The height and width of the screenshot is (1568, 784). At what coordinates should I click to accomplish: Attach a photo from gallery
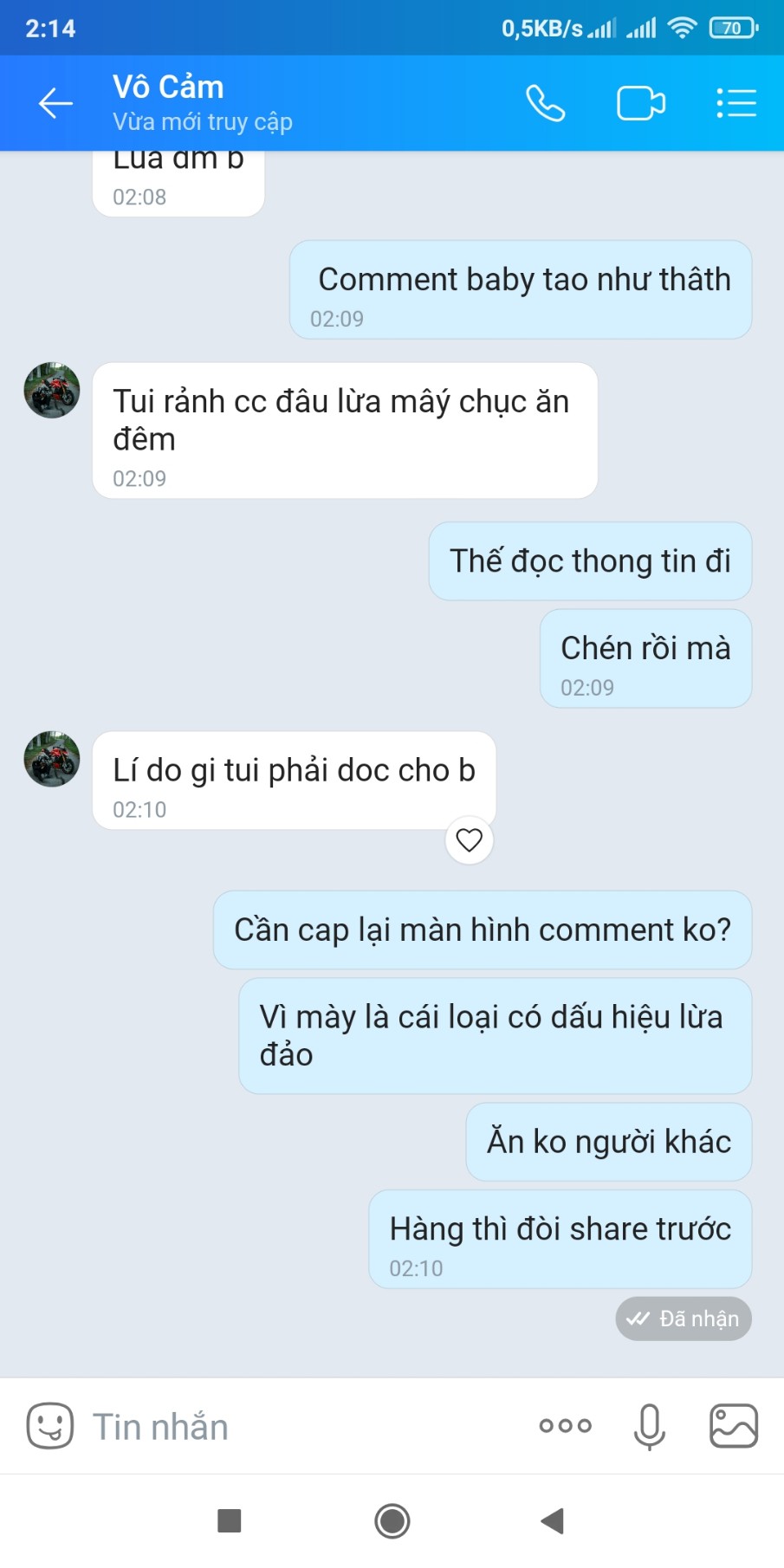tap(734, 1426)
